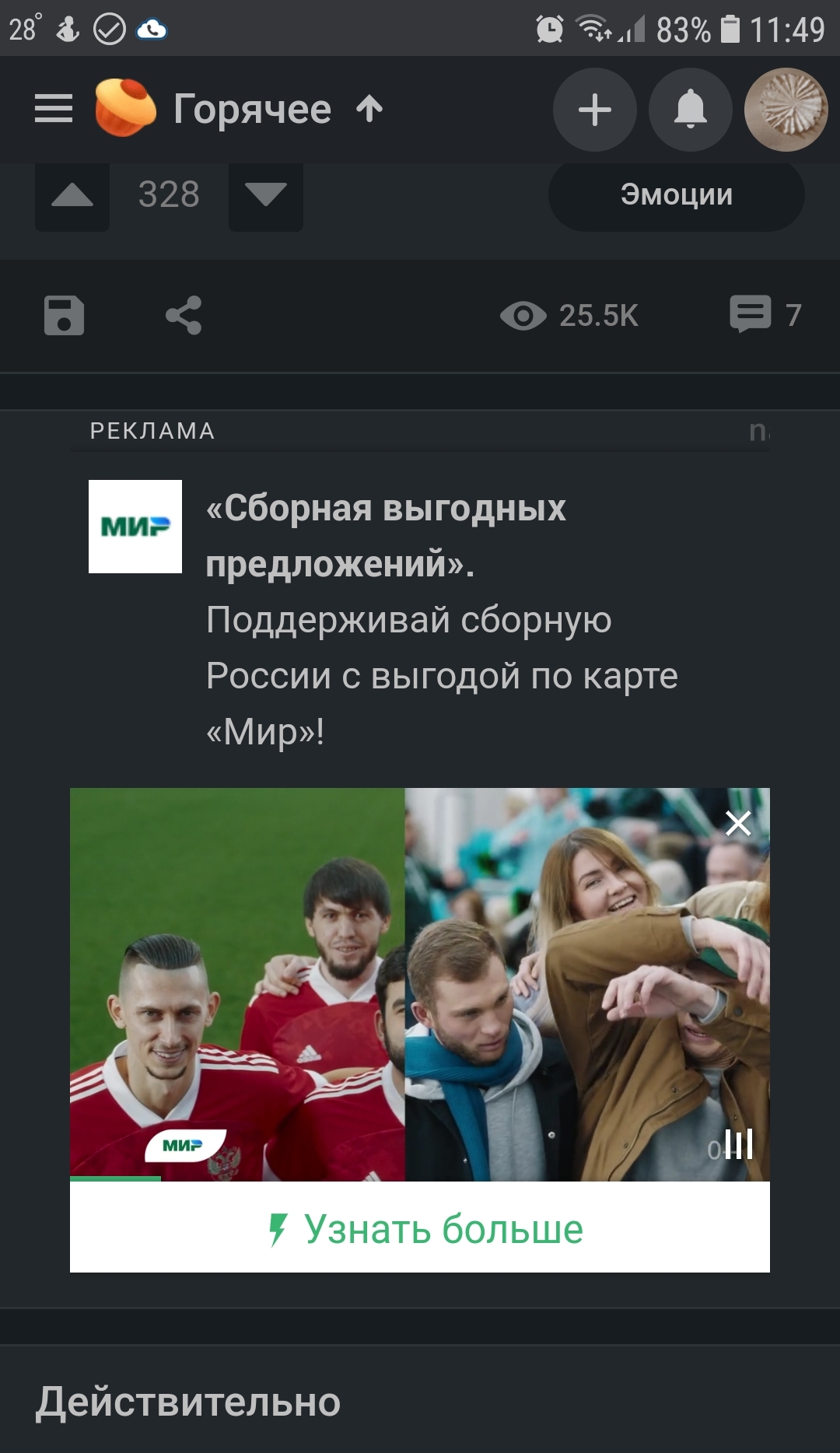The height and width of the screenshot is (1453, 840).
Task: Open the notifications bell
Action: pos(690,110)
